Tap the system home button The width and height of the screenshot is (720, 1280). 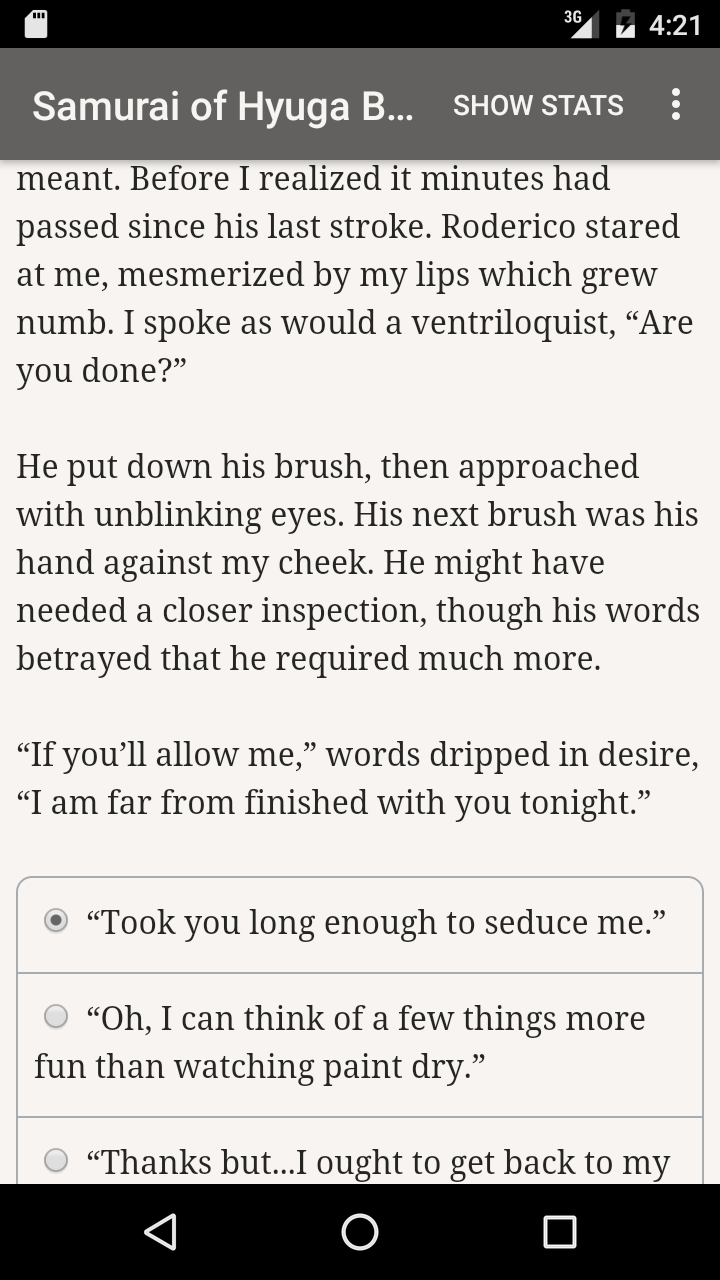coord(360,1232)
